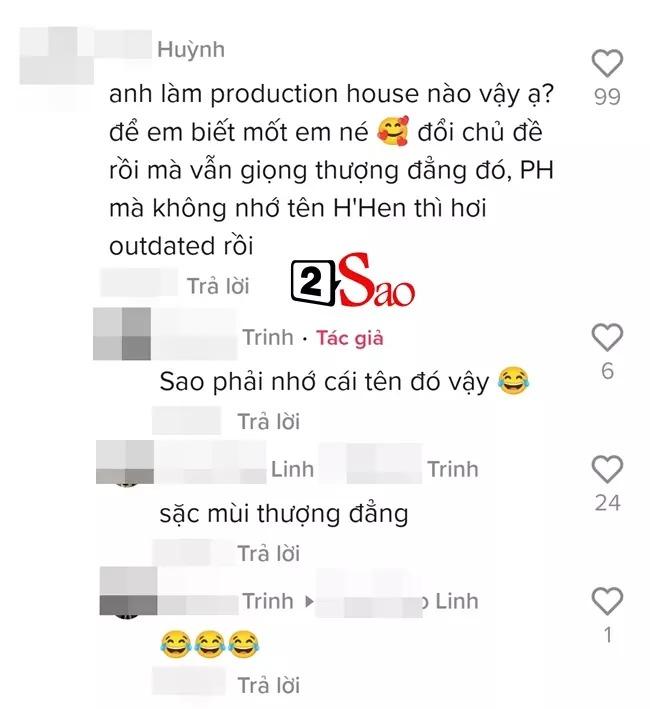Like the comment 'sặc mùi thượng đẳng'
Image resolution: width=650 pixels, height=709 pixels.
606,469
